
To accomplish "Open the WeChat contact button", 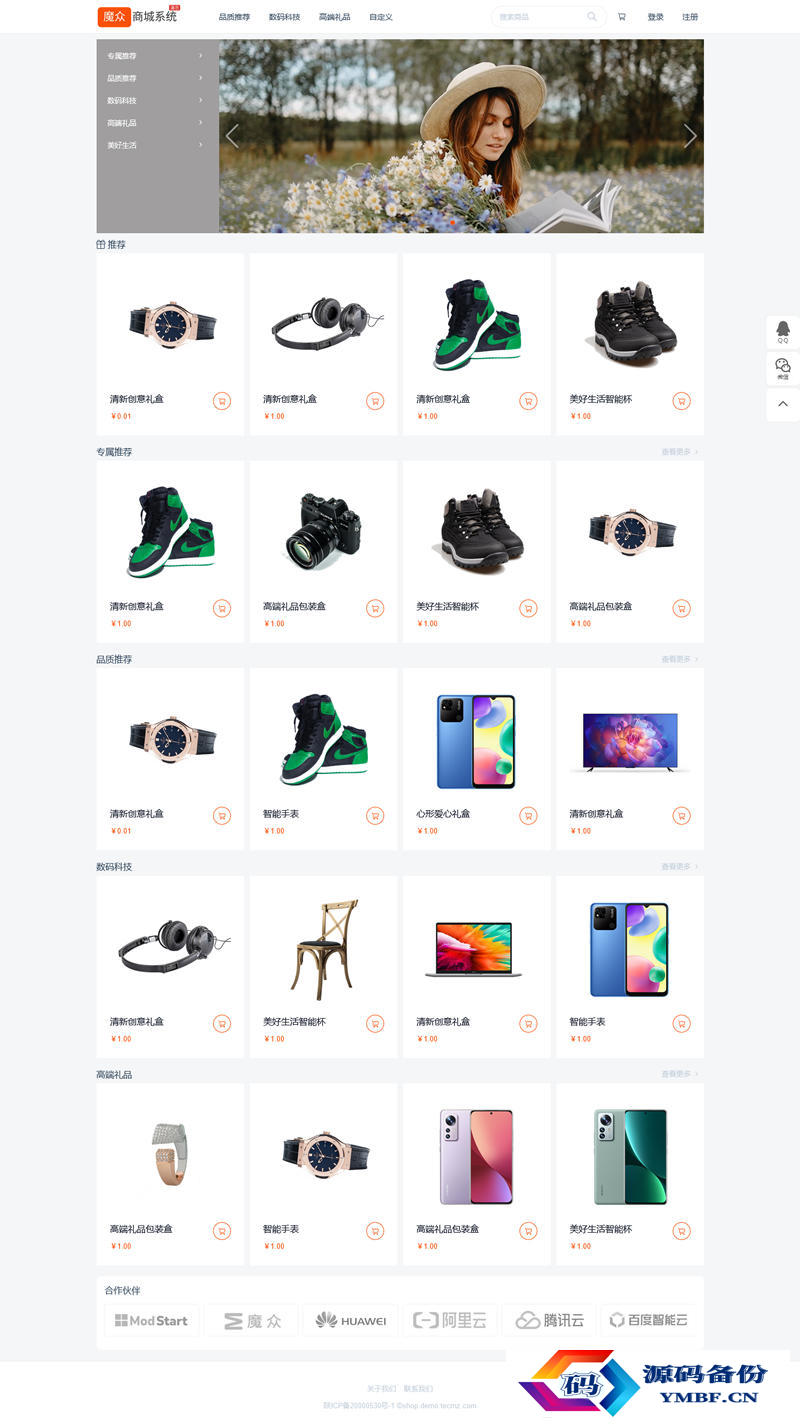I will (x=783, y=369).
